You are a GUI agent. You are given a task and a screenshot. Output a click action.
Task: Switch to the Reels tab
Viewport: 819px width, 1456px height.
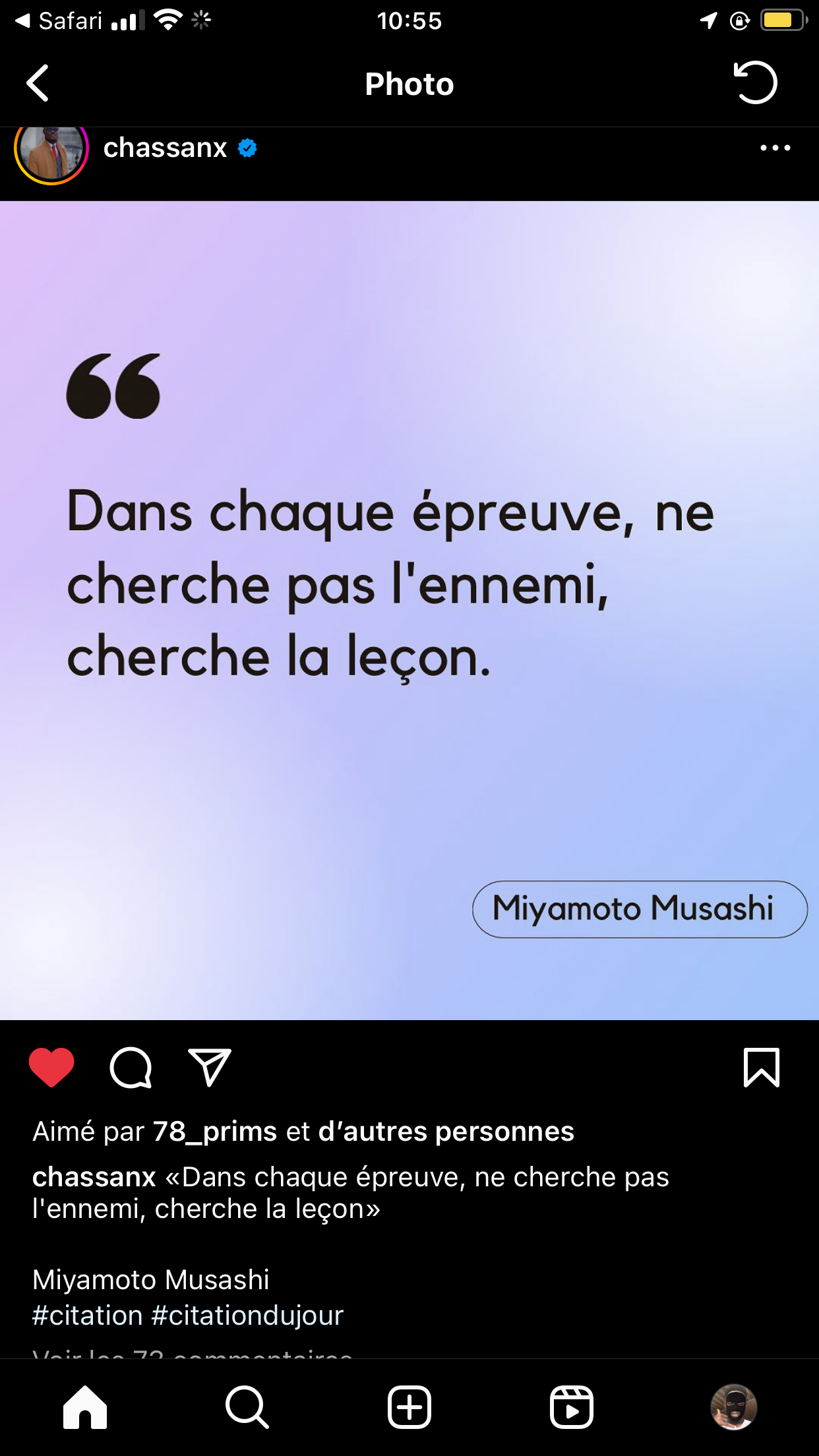(572, 1407)
